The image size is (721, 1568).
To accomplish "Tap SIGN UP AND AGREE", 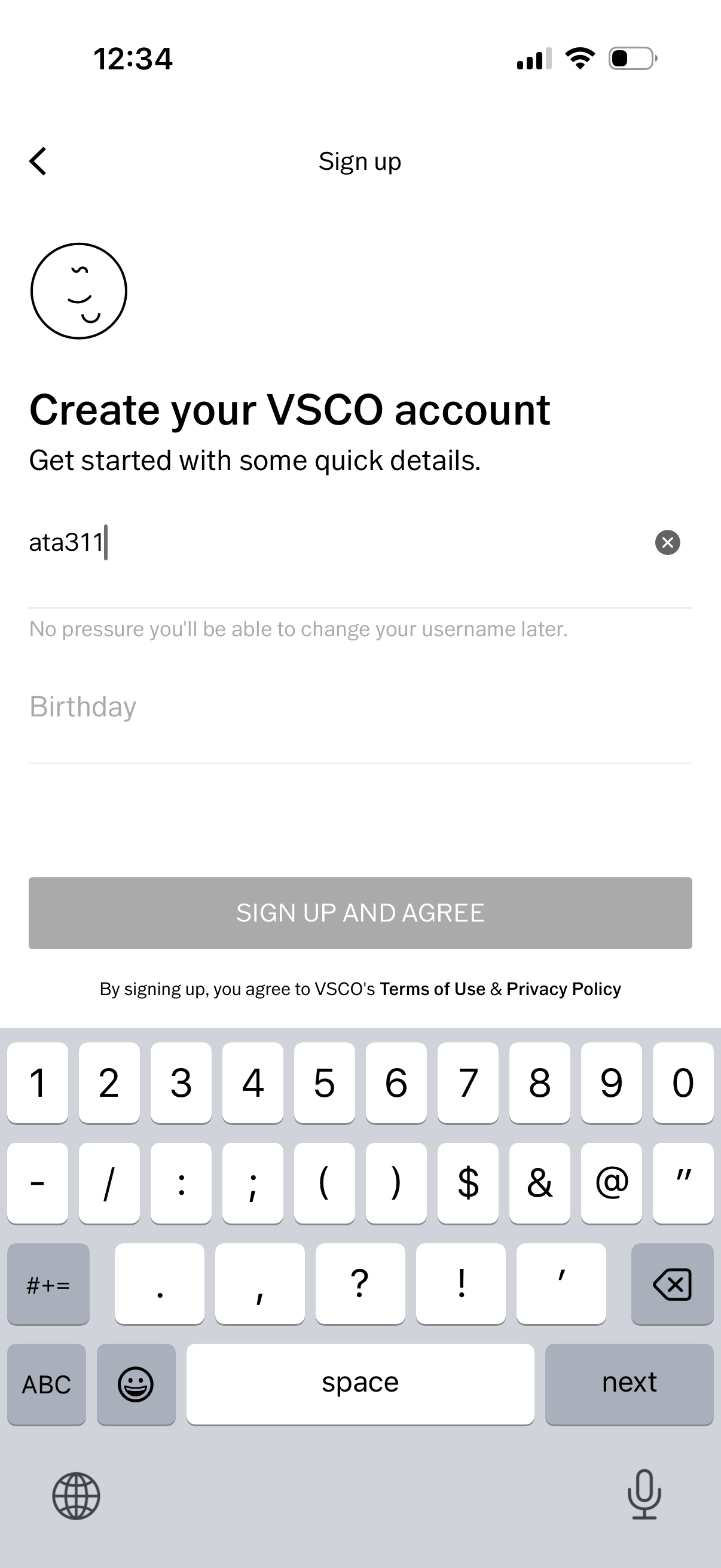I will click(x=360, y=912).
